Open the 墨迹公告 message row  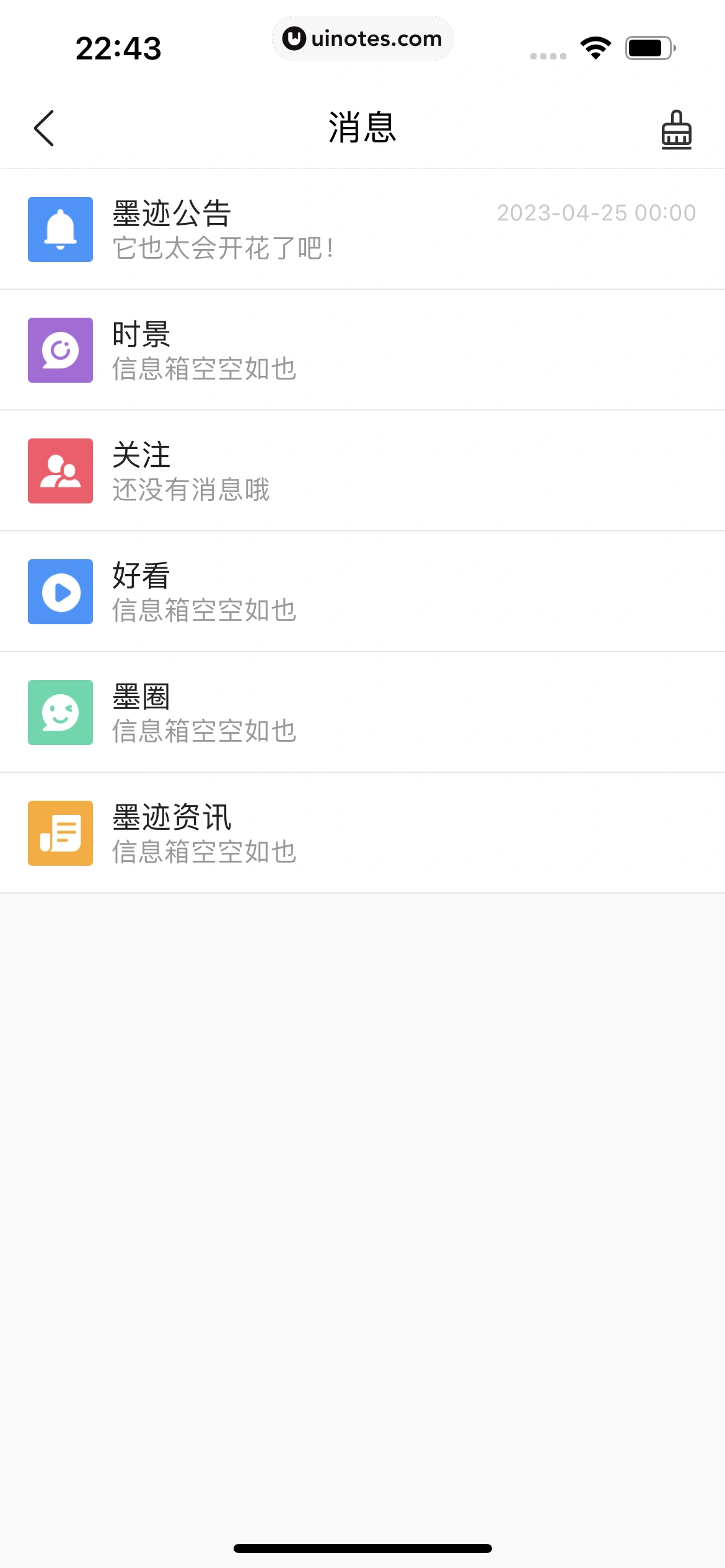pyautogui.click(x=362, y=229)
